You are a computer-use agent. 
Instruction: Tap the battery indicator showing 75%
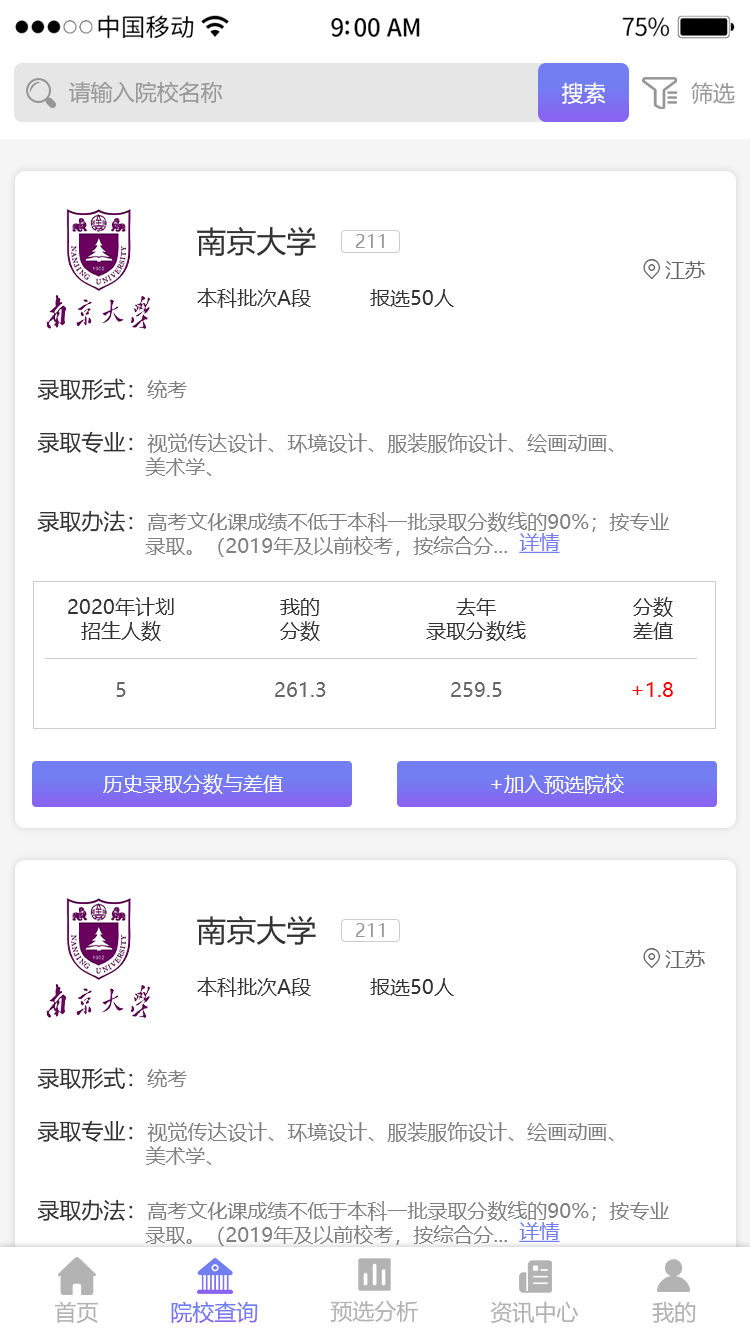(704, 27)
